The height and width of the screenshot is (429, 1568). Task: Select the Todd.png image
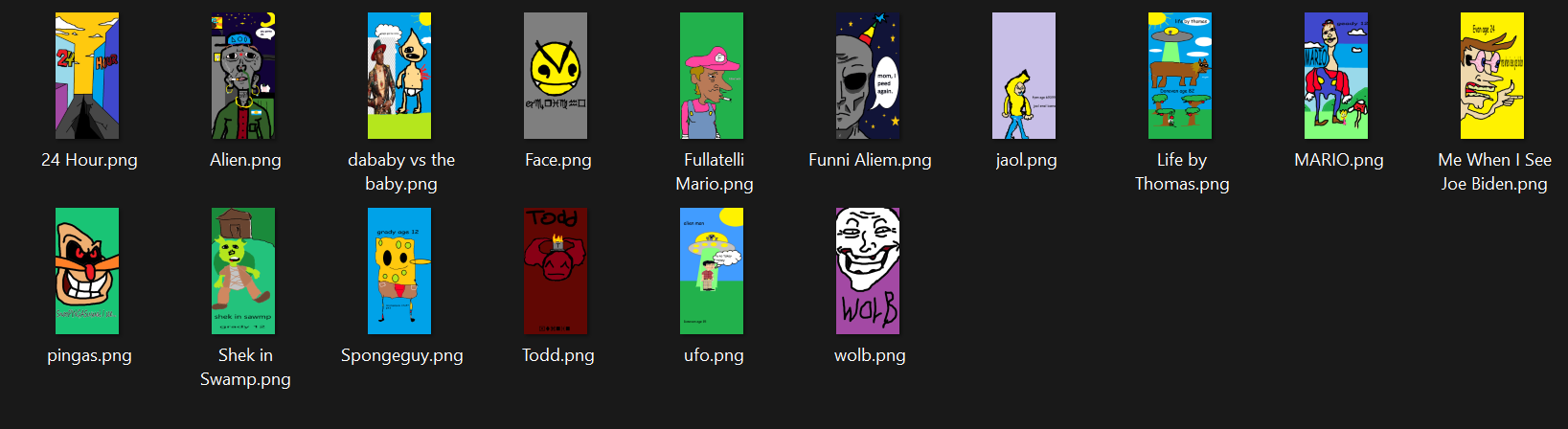pyautogui.click(x=556, y=271)
